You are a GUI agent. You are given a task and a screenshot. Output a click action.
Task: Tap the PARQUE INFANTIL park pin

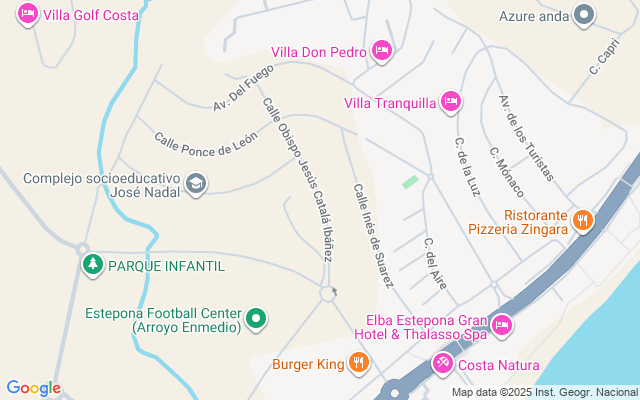coord(93,265)
